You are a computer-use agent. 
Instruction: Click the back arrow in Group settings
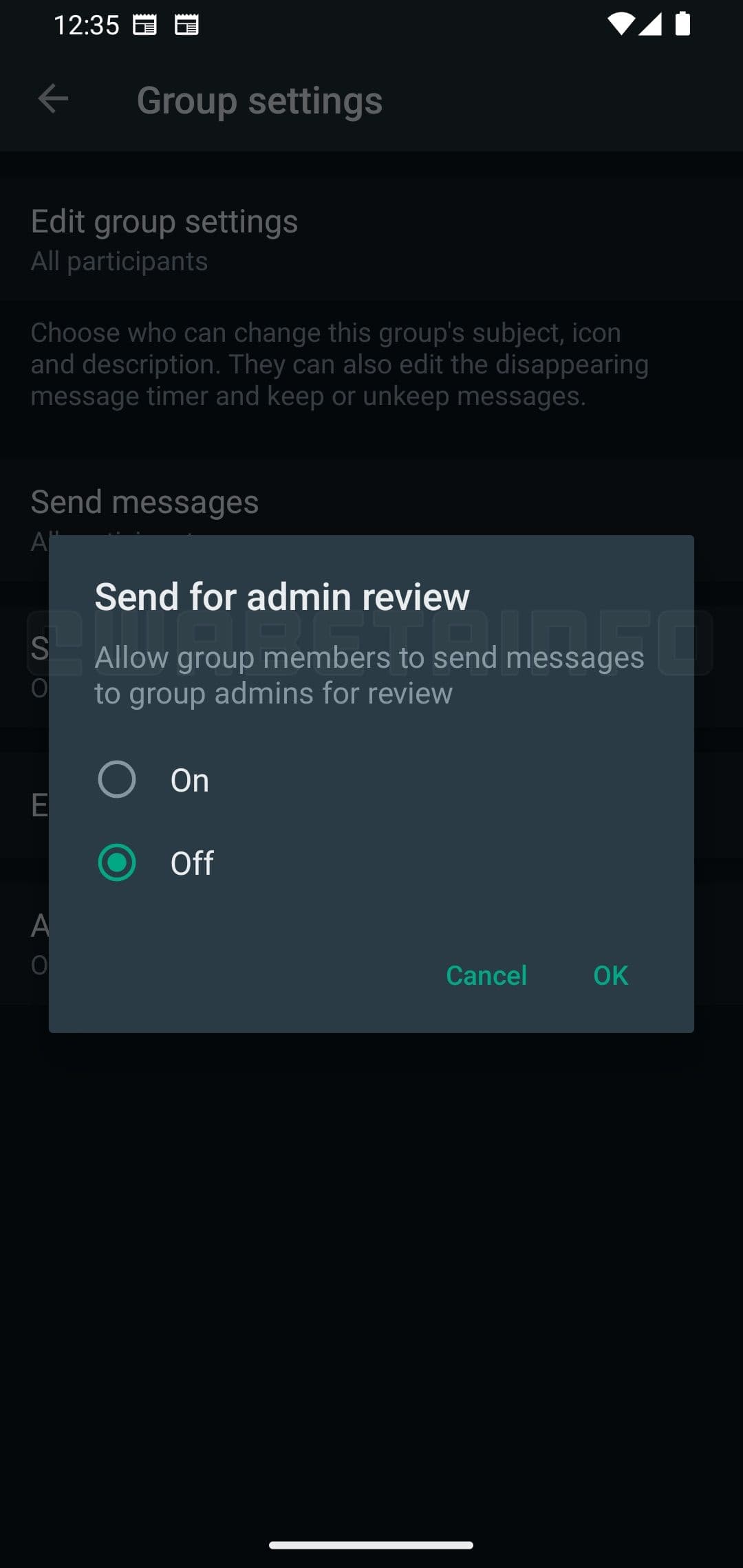(x=52, y=100)
